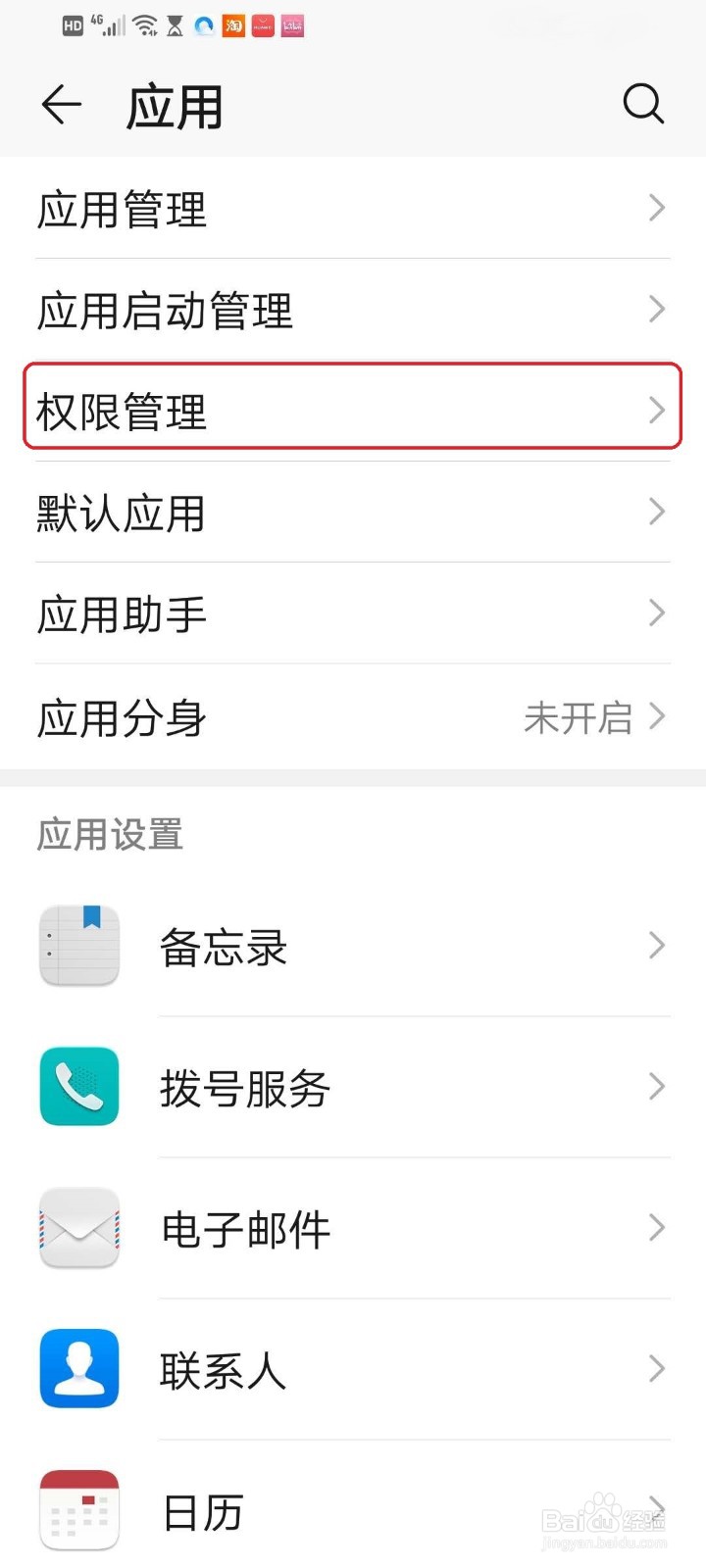Tap the back arrow to leave Apps page
Viewport: 706px width, 1568px height.
click(x=61, y=104)
